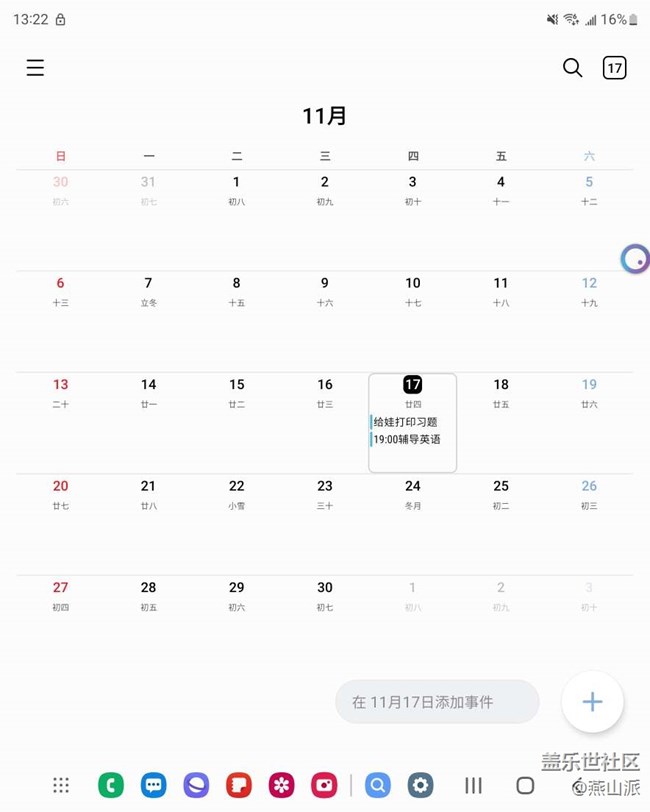Launch the blue Messages app
Viewport: 650px width, 812px height.
(x=153, y=786)
